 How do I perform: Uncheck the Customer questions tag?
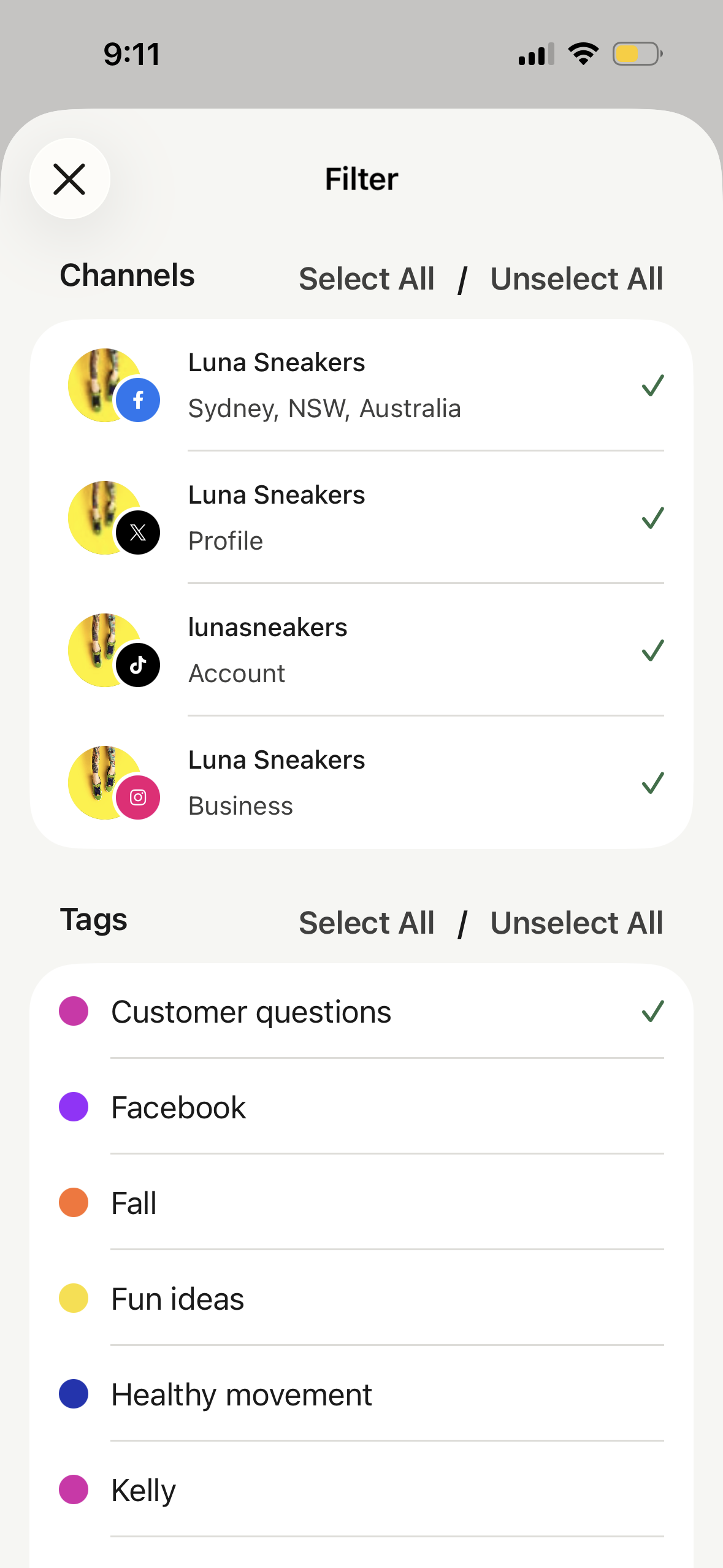coord(362,1012)
